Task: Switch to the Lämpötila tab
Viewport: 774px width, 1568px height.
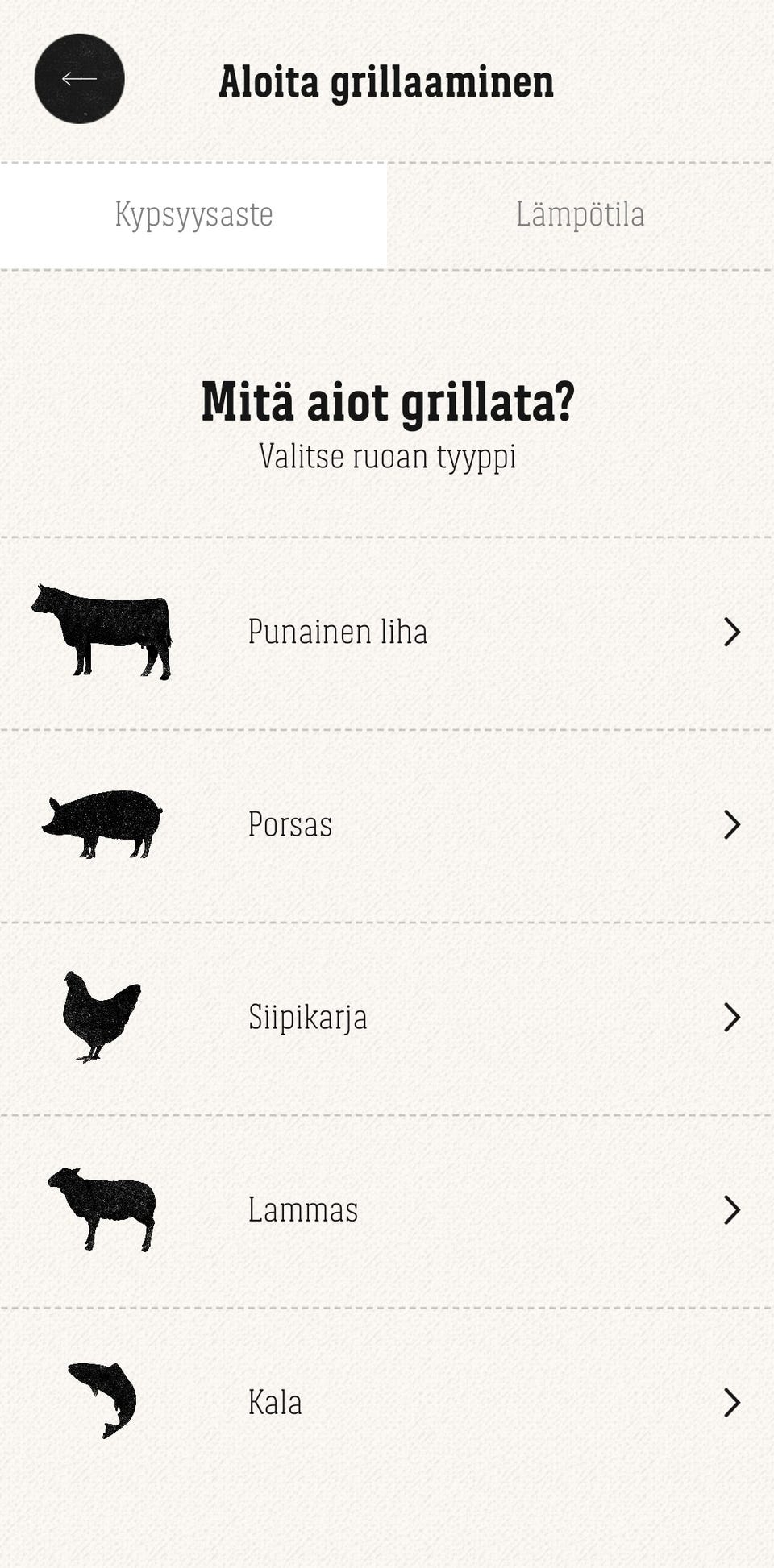Action: pyautogui.click(x=580, y=215)
